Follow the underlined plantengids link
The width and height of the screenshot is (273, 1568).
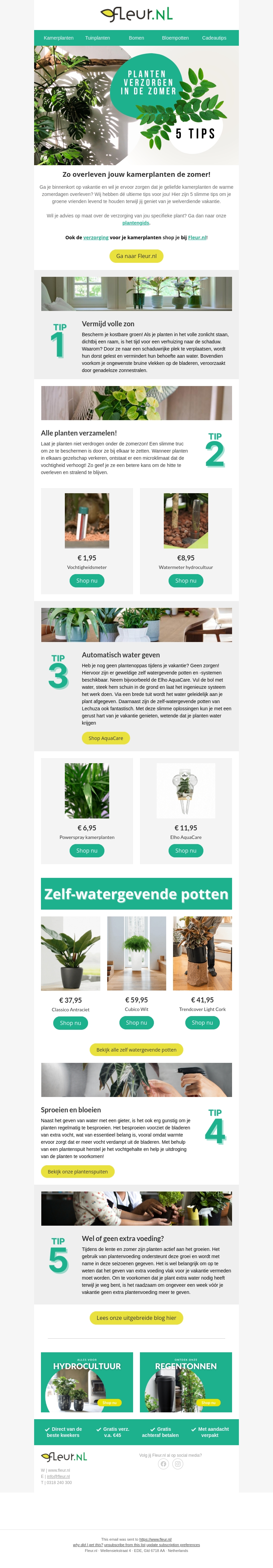[x=135, y=223]
